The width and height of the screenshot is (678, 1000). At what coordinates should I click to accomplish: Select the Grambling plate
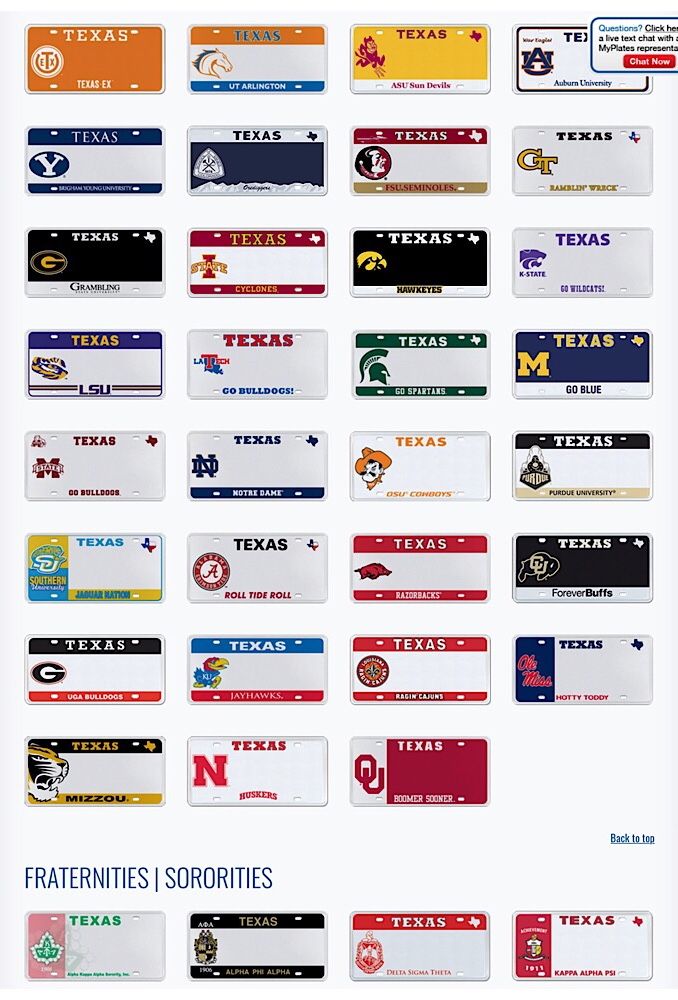coord(95,262)
